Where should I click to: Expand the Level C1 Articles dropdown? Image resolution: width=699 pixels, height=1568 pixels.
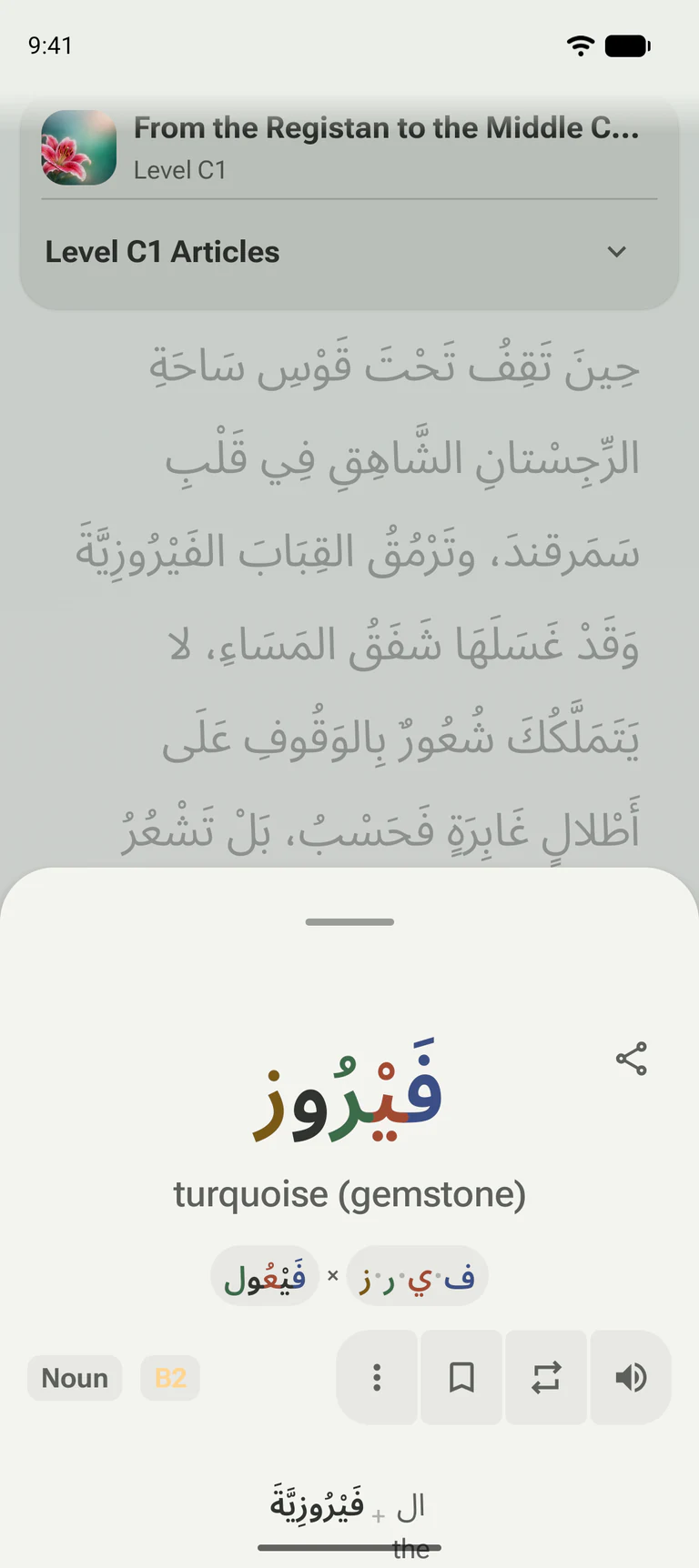pos(349,252)
